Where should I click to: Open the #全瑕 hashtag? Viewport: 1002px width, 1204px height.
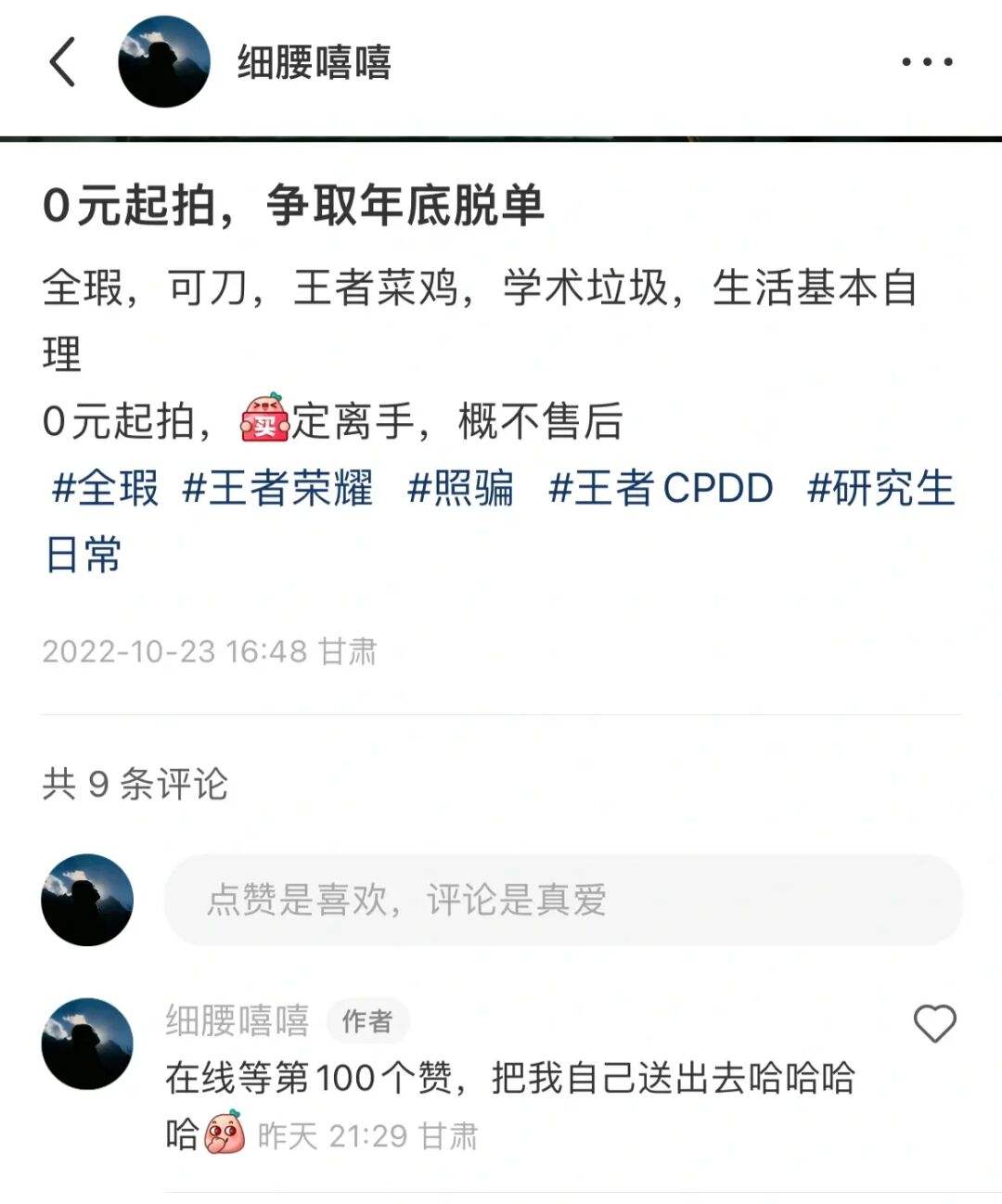tap(105, 488)
